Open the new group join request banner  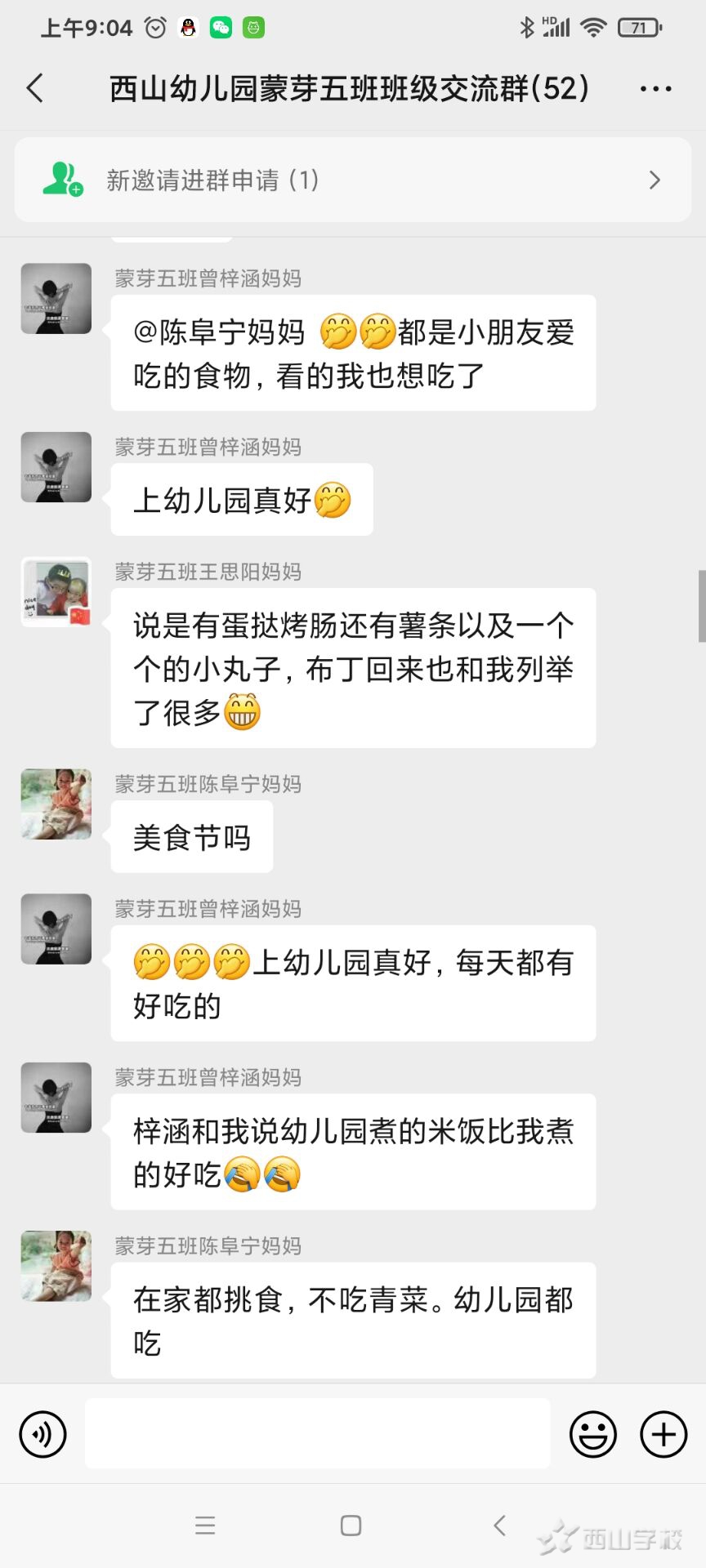pos(352,180)
